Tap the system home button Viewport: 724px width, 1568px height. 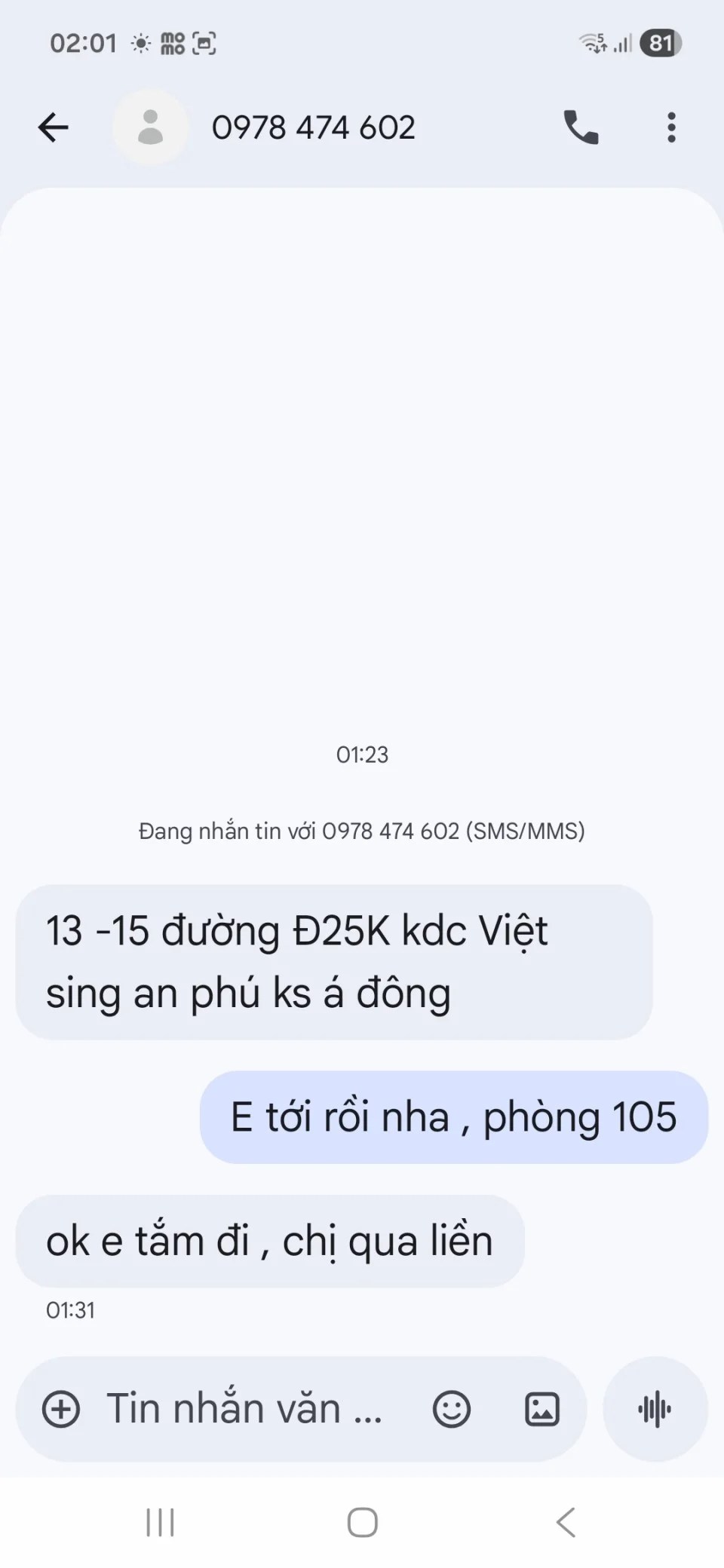click(x=362, y=1522)
